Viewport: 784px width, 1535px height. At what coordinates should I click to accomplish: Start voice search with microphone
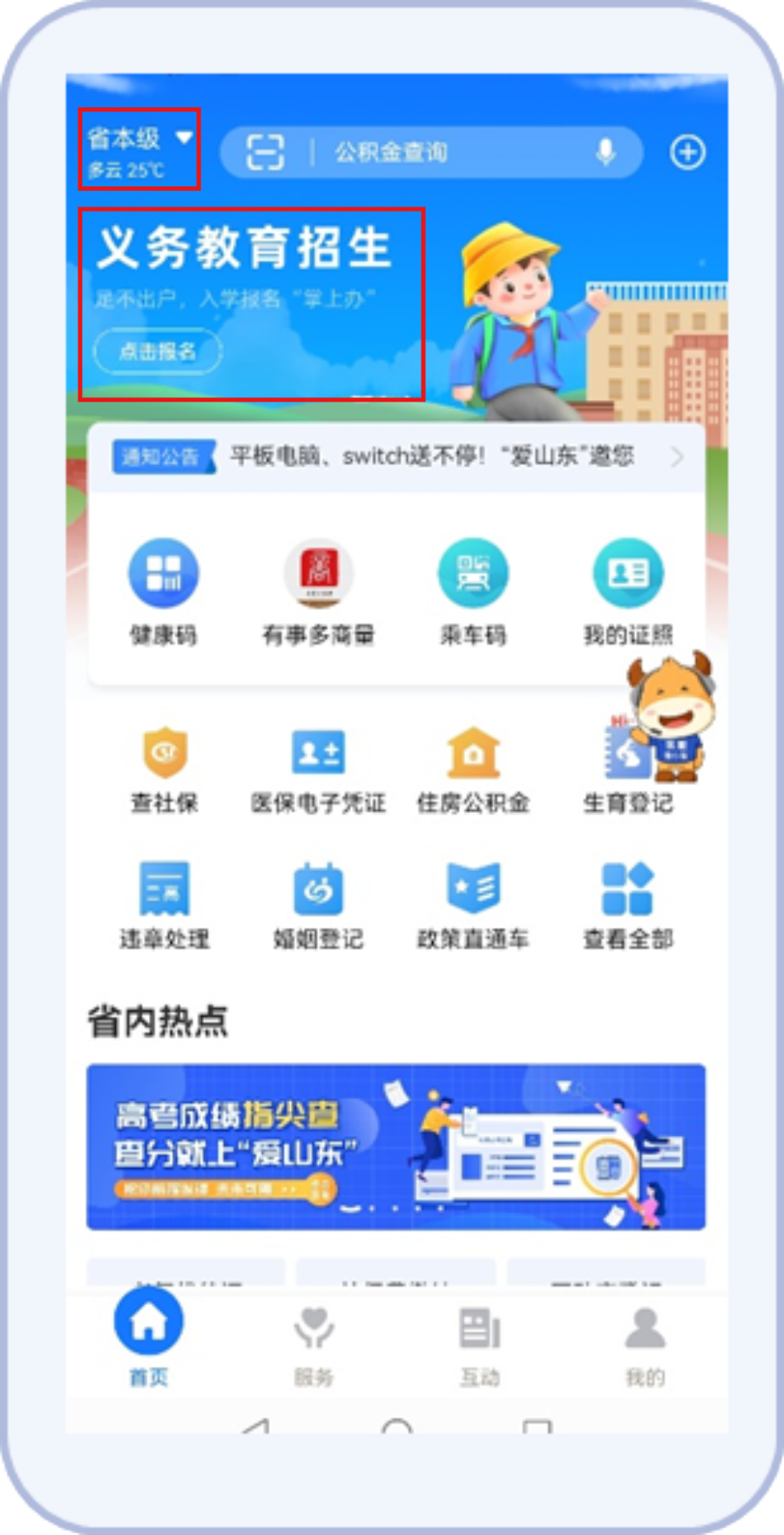point(605,152)
